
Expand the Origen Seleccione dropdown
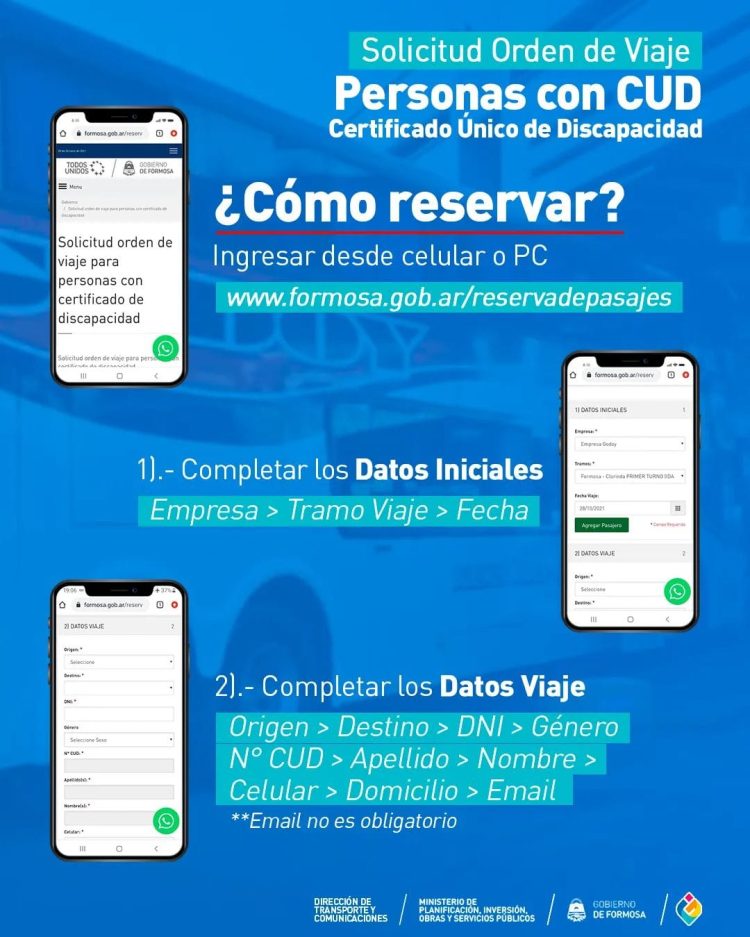coord(119,662)
